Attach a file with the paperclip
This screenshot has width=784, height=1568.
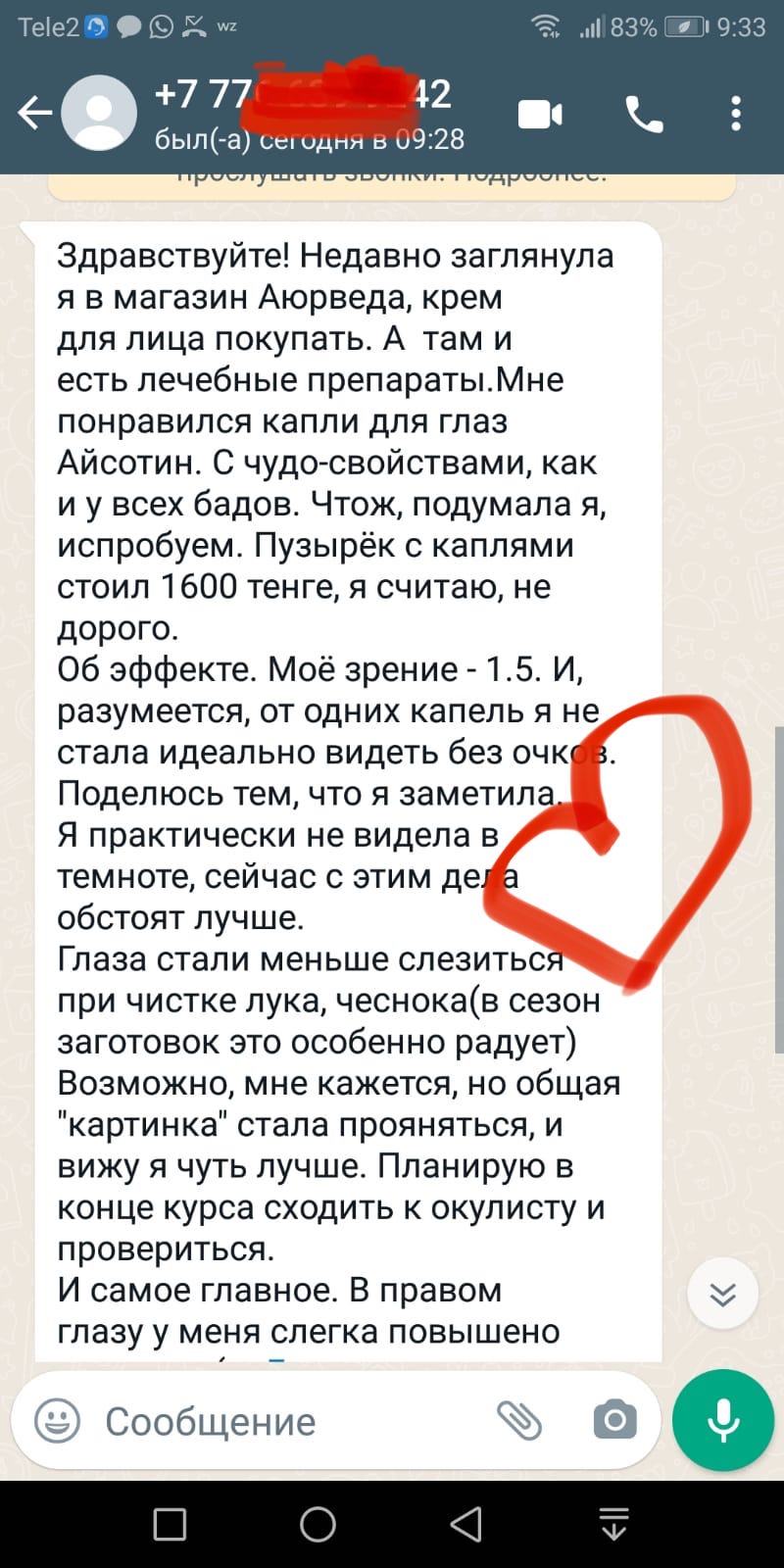[x=519, y=1420]
